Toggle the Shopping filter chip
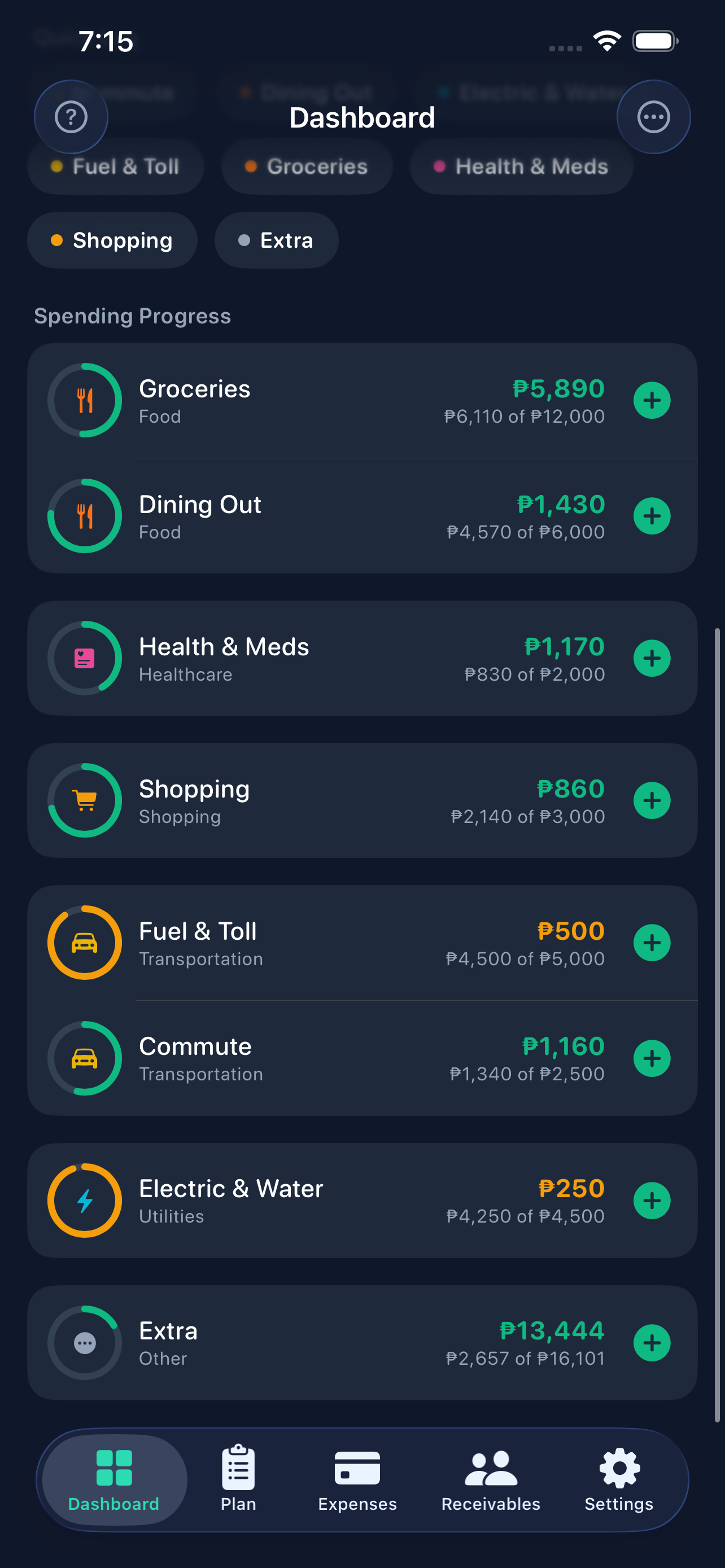Viewport: 725px width, 1568px height. coord(112,240)
